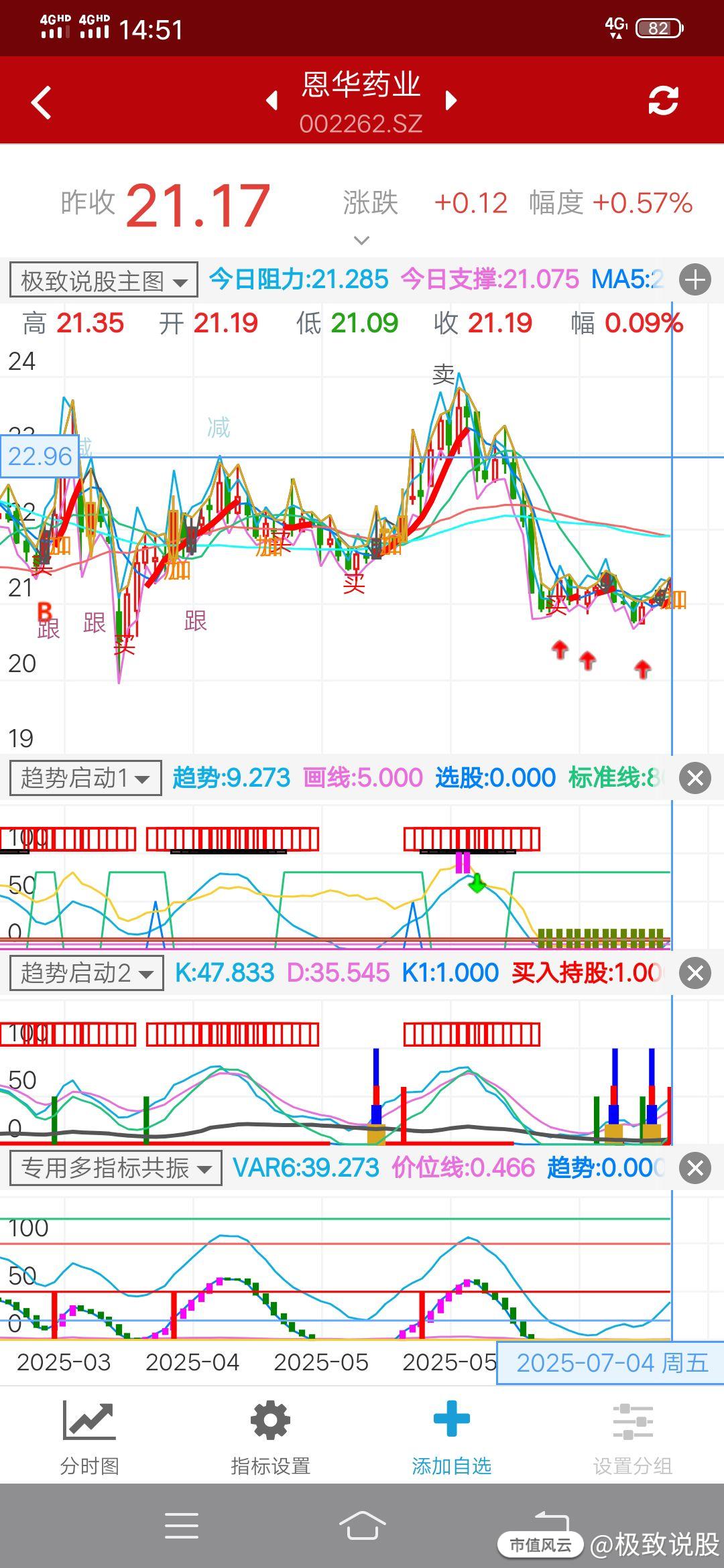The height and width of the screenshot is (1568, 724).
Task: Switch to the next stock
Action: coord(451,101)
